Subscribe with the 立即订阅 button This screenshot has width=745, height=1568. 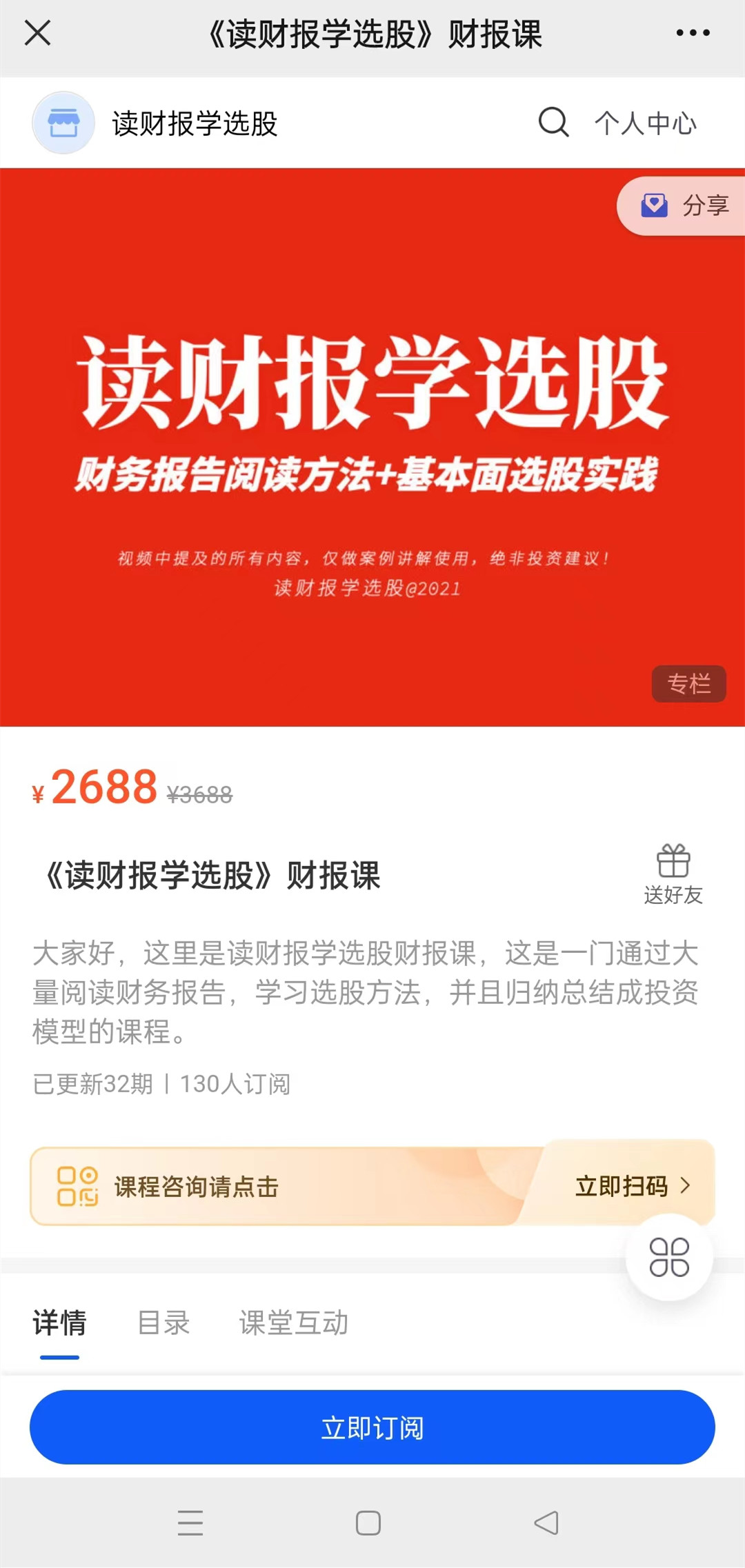pos(372,1427)
